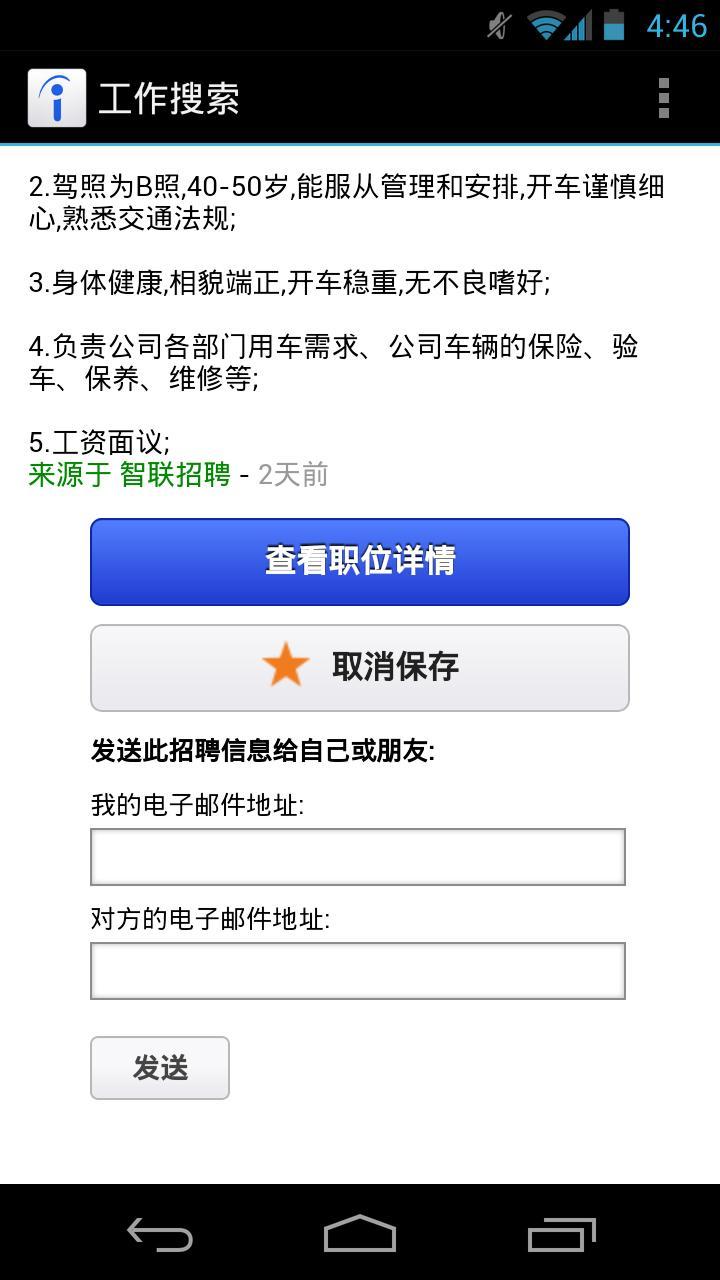This screenshot has width=720, height=1280.
Task: Open the recent apps view
Action: click(x=560, y=1234)
